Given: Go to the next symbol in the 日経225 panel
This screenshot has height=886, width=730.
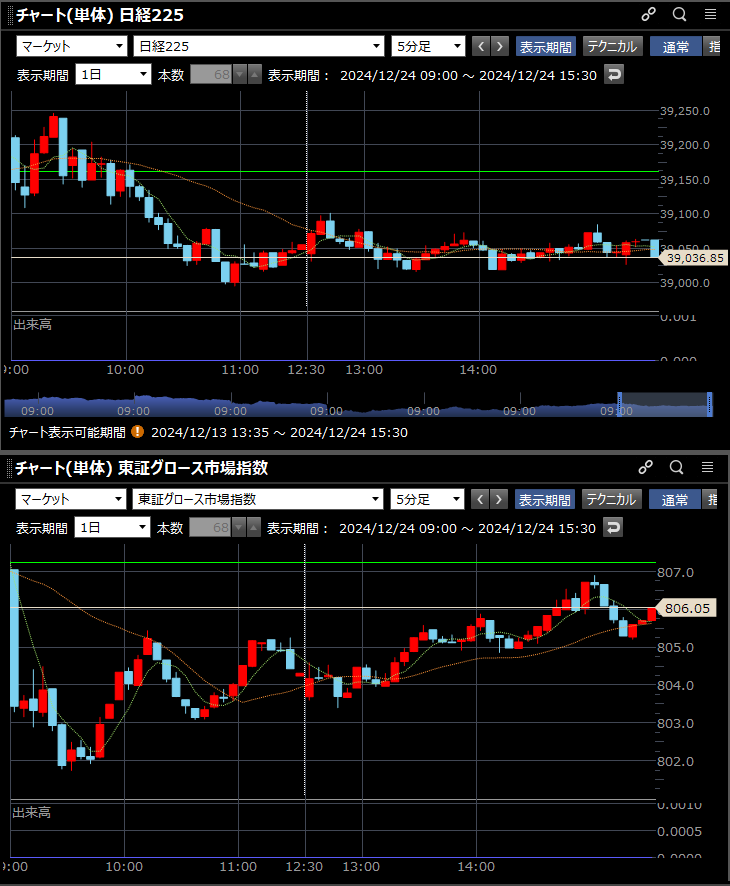Looking at the screenshot, I should pos(499,46).
